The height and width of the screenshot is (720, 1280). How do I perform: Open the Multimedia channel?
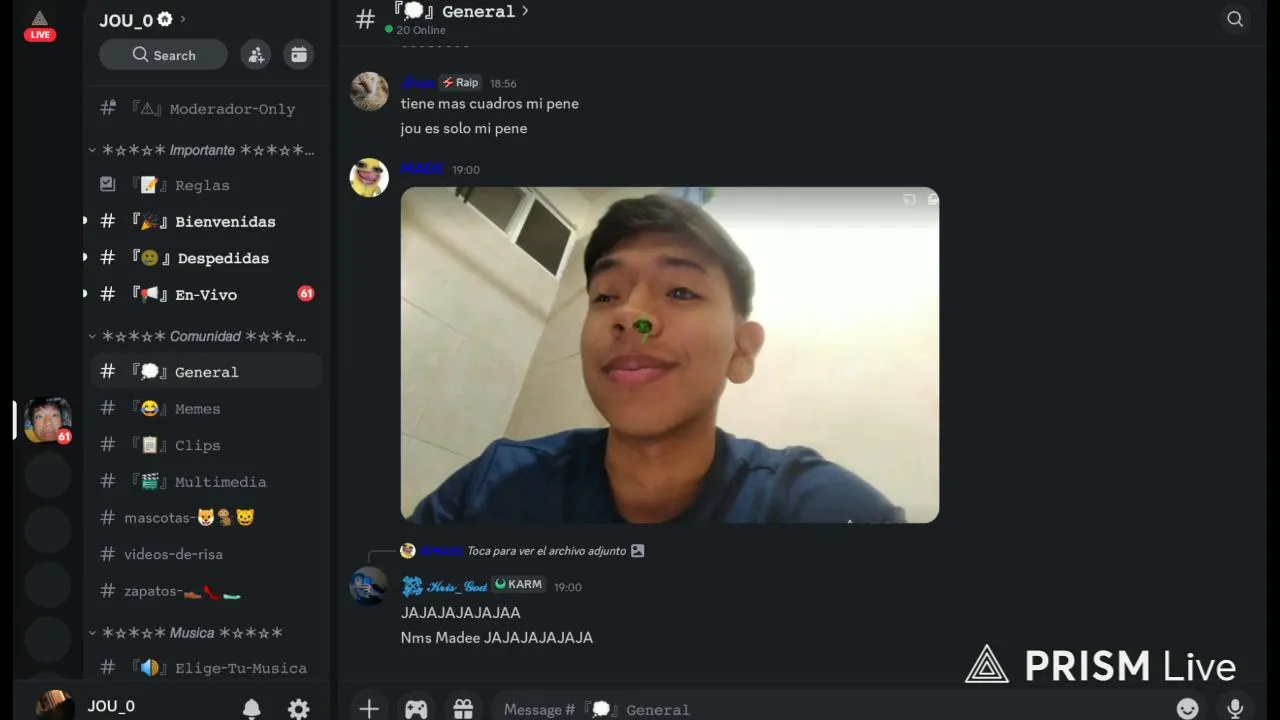tap(219, 482)
